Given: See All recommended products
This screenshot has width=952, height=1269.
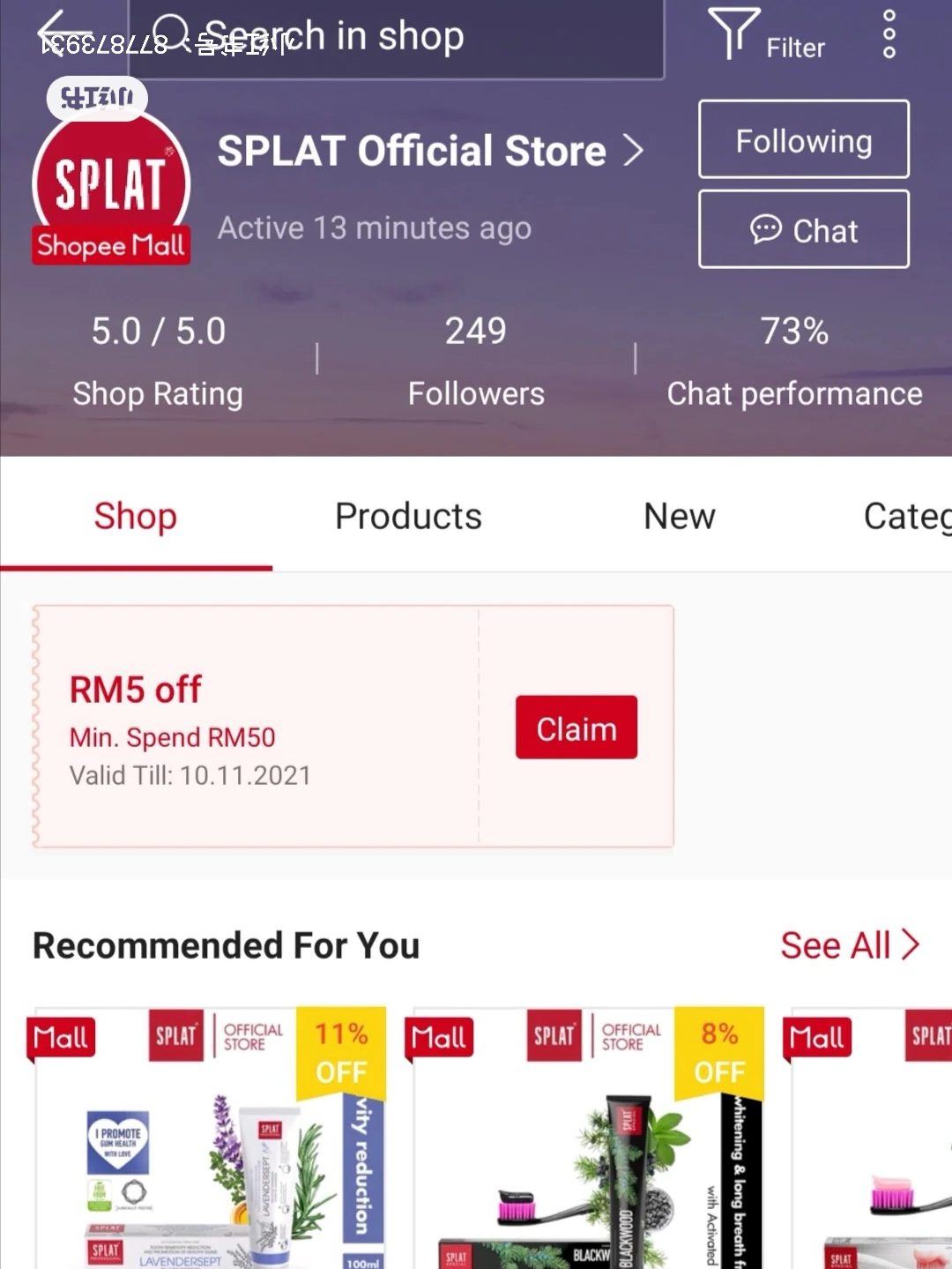Looking at the screenshot, I should 849,945.
